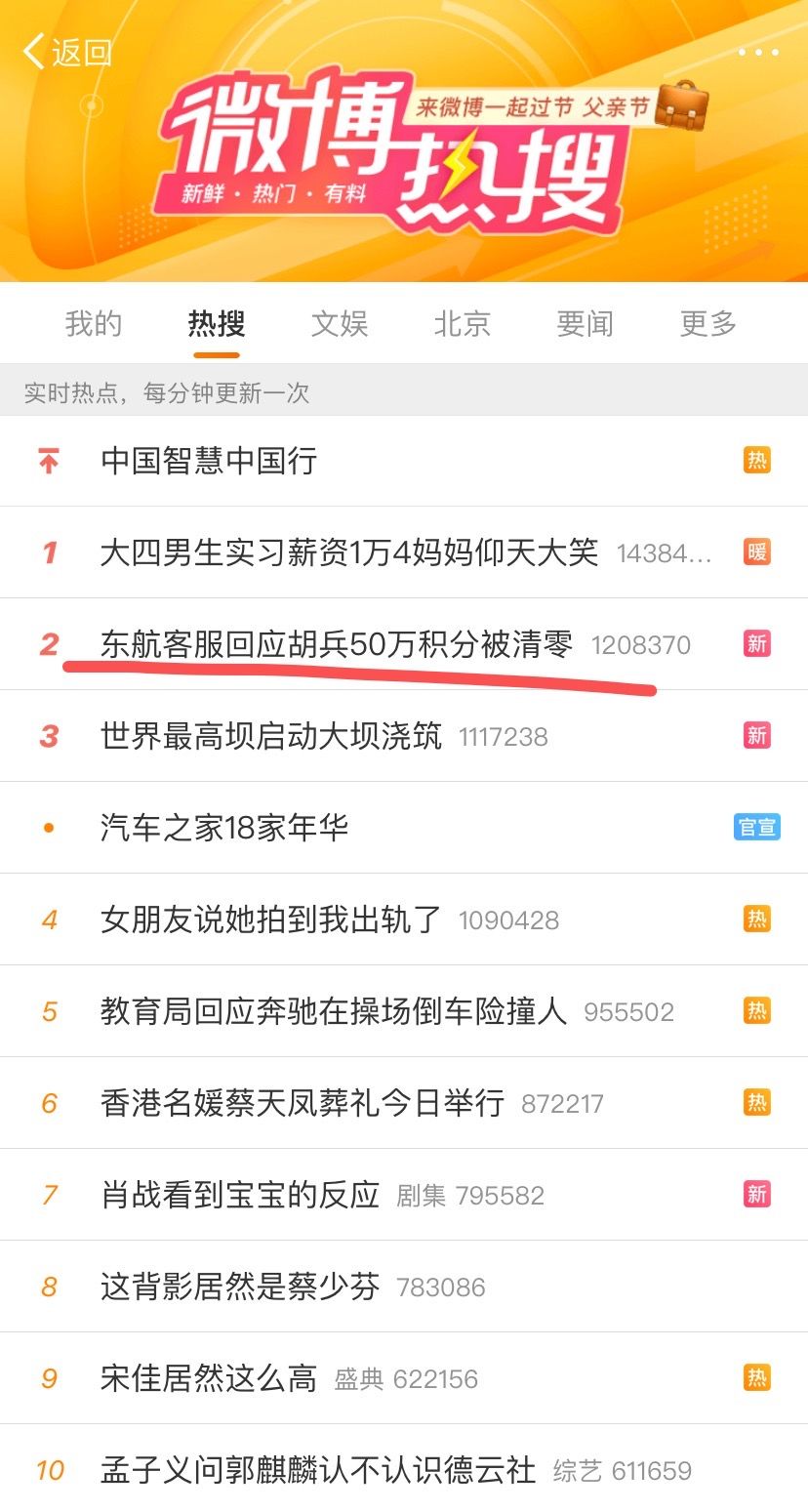Open the 北京 tab
808x1512 pixels.
(462, 323)
